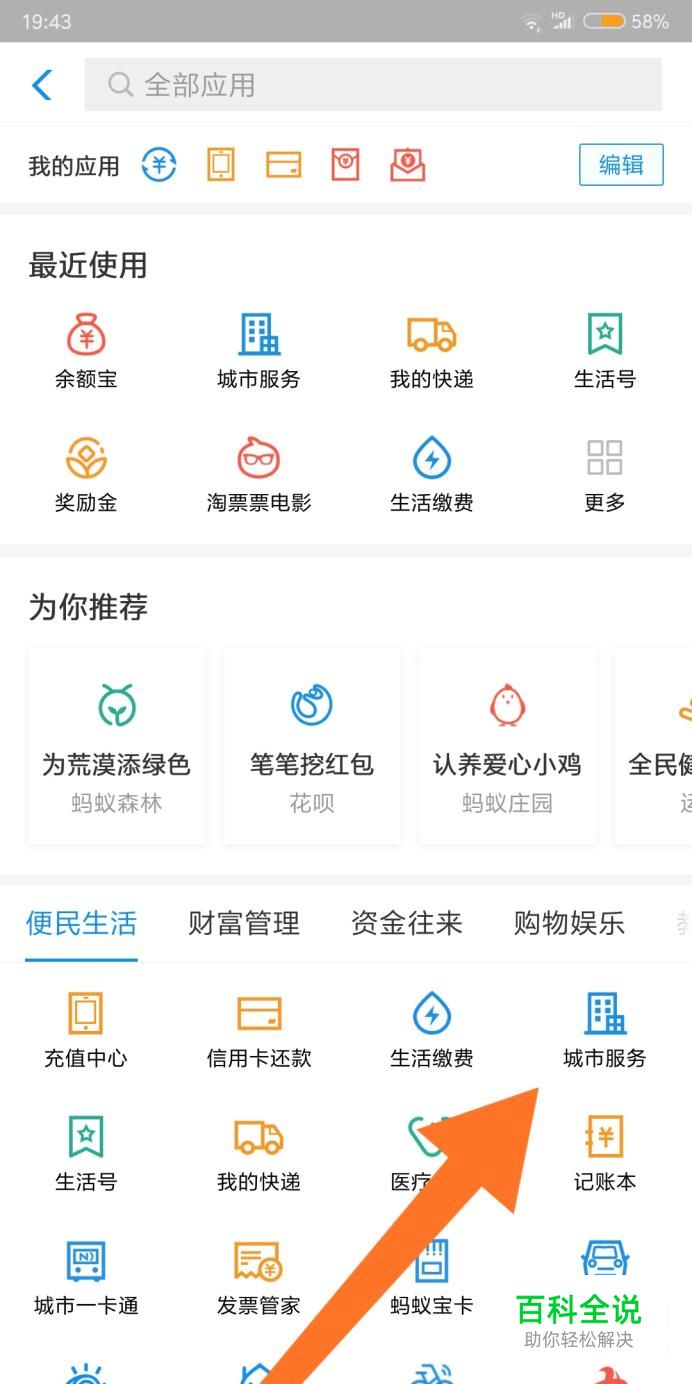
Task: Open 充值中心
Action: [x=86, y=1030]
